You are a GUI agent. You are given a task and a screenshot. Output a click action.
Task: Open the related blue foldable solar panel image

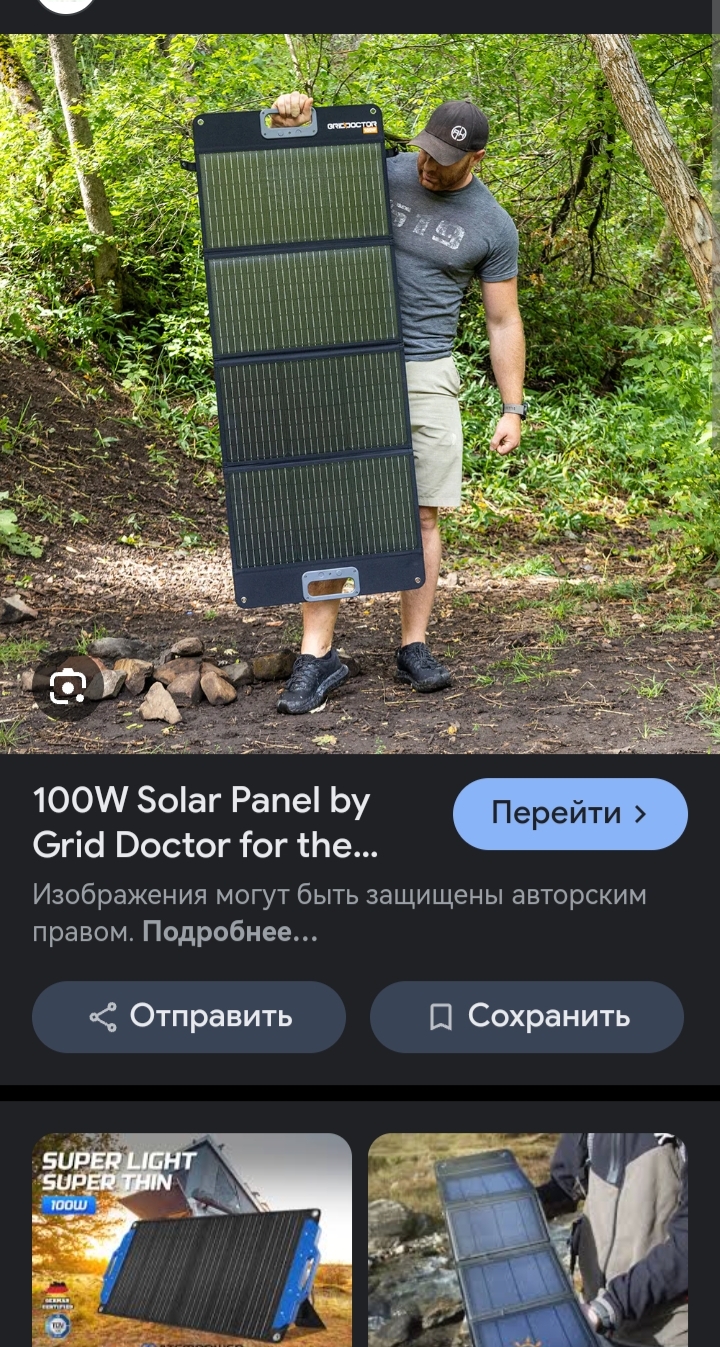point(528,1240)
